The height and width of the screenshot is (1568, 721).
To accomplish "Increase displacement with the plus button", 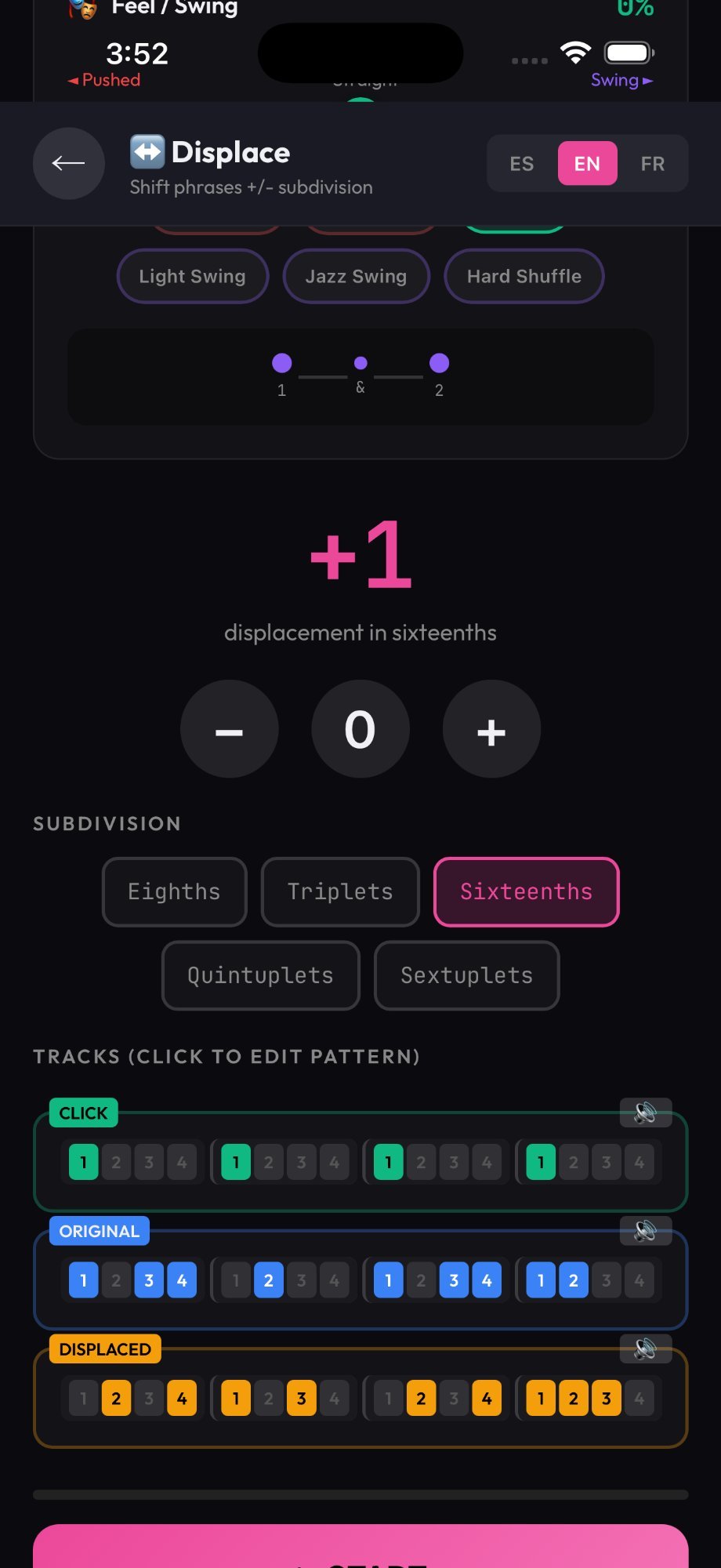I will (491, 729).
